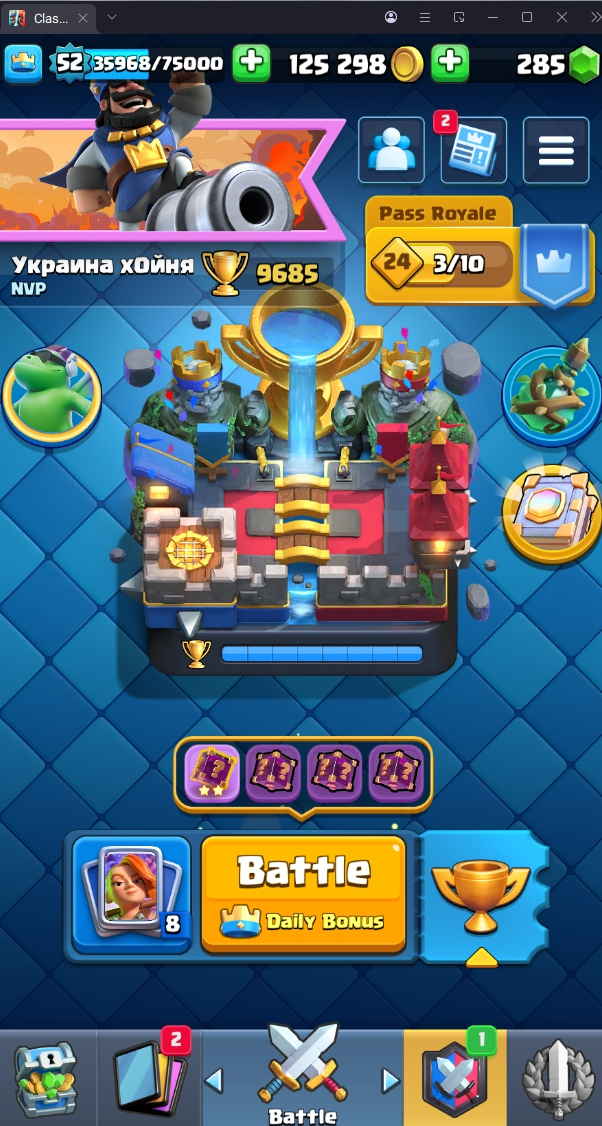The height and width of the screenshot is (1126, 602).
Task: Switch to the Shop chest tab
Action: click(46, 1078)
